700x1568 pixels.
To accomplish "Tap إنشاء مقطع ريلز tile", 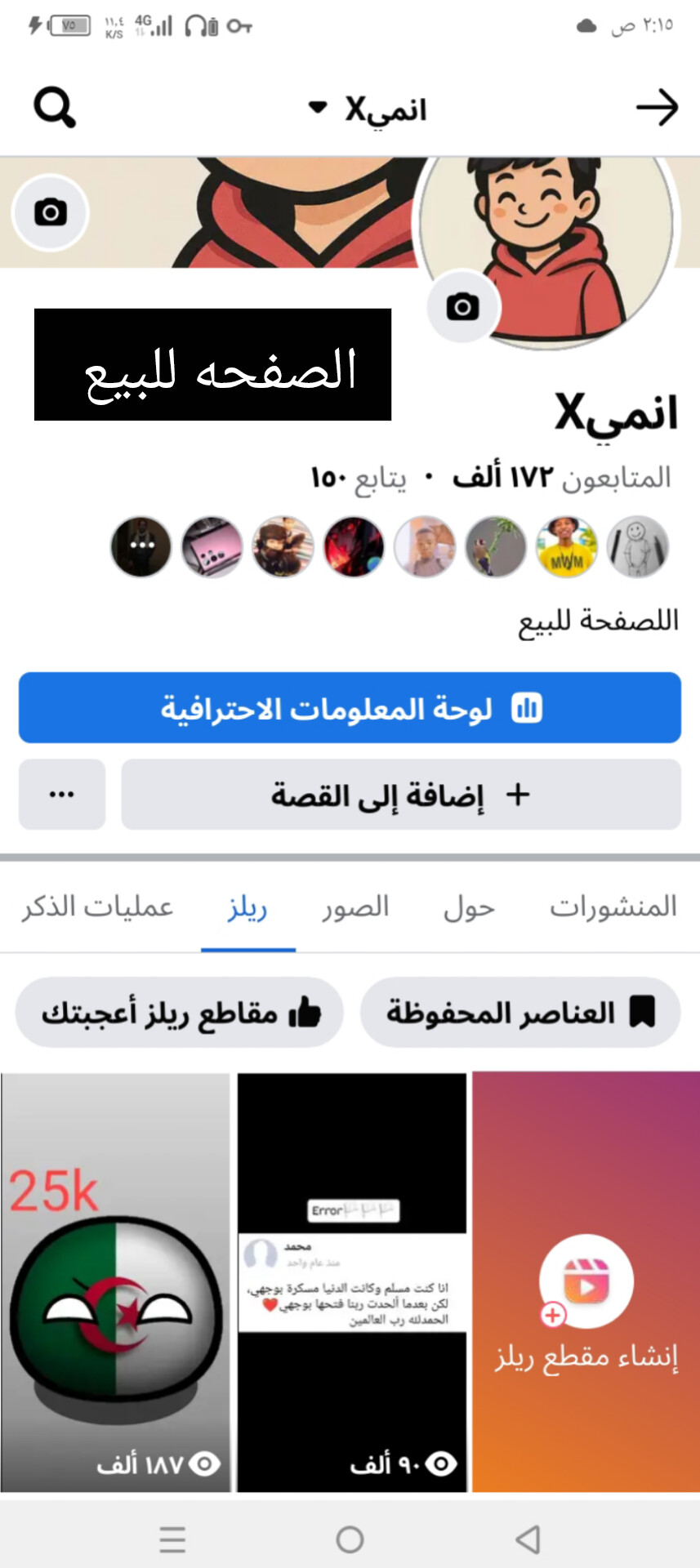I will point(586,1282).
